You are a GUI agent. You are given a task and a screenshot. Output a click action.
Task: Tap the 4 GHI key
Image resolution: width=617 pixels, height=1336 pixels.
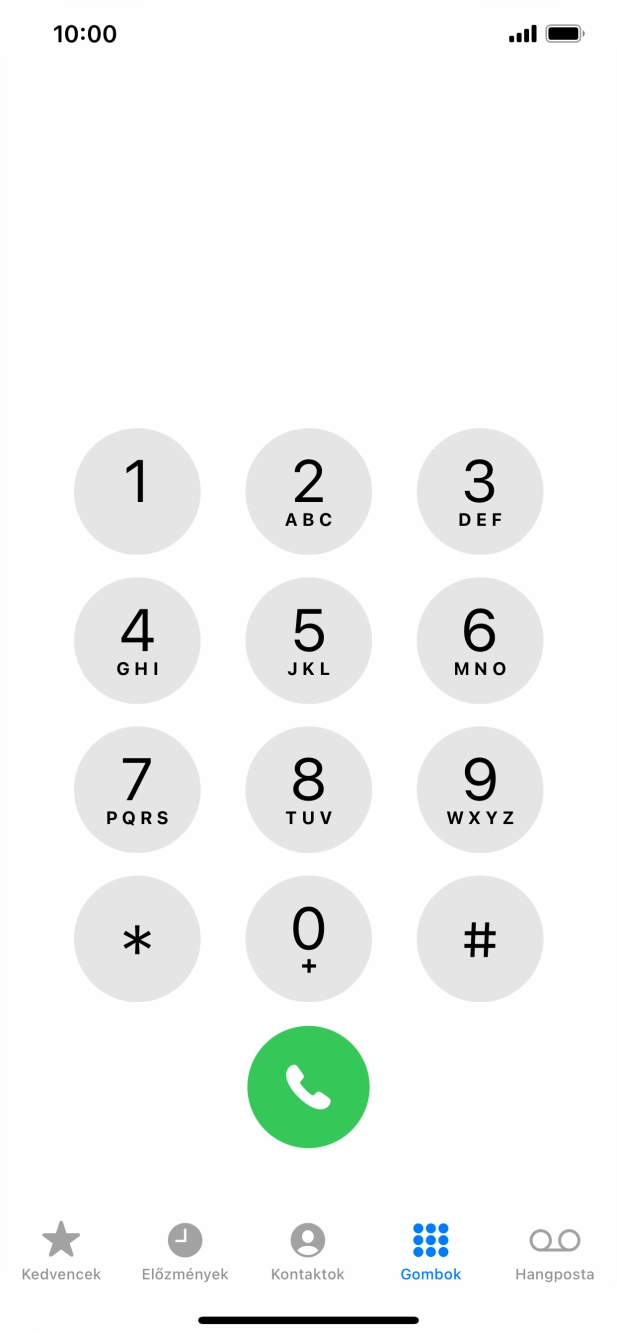click(x=137, y=640)
